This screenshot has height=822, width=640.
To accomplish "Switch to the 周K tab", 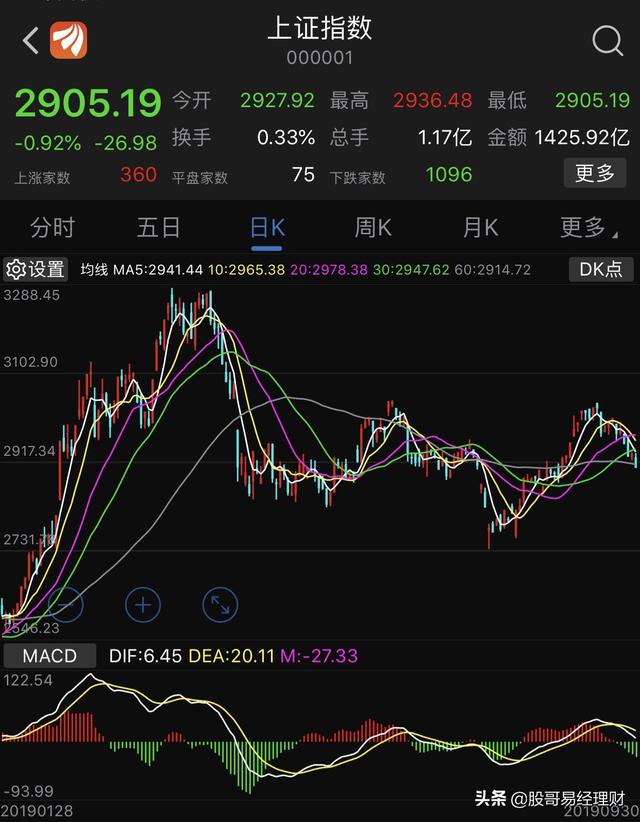I will coord(373,228).
